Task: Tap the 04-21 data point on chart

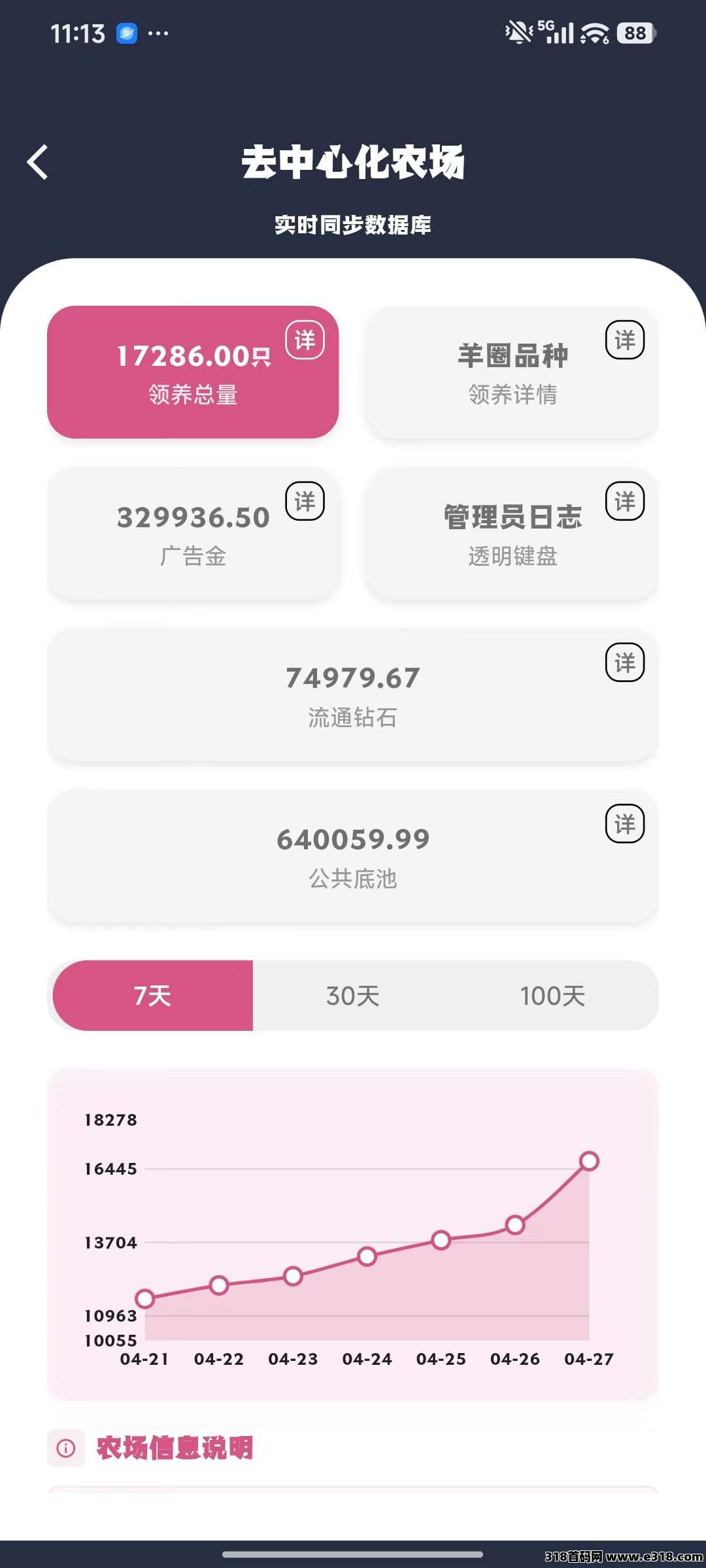Action: 144,1299
